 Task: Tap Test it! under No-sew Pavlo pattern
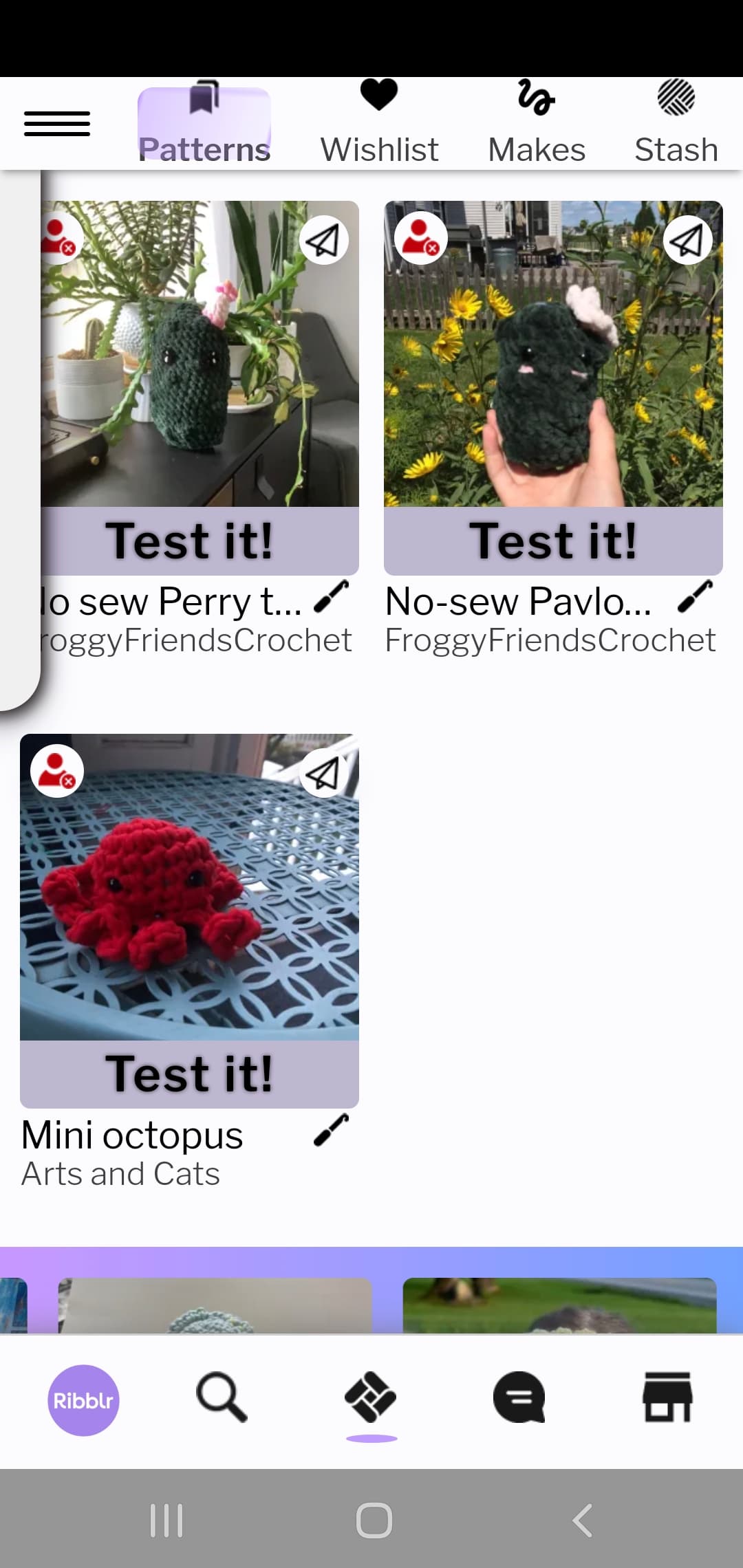point(553,541)
